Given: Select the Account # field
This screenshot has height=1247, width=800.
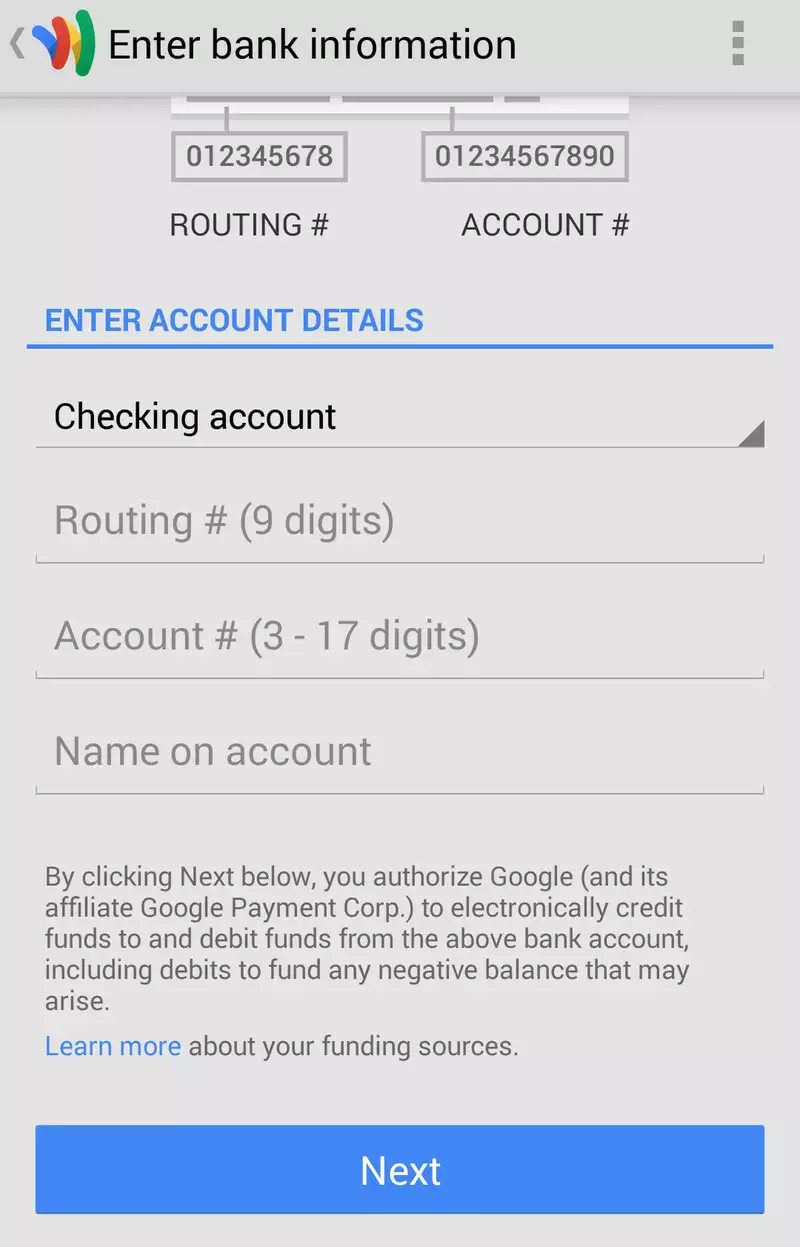Looking at the screenshot, I should [x=400, y=637].
